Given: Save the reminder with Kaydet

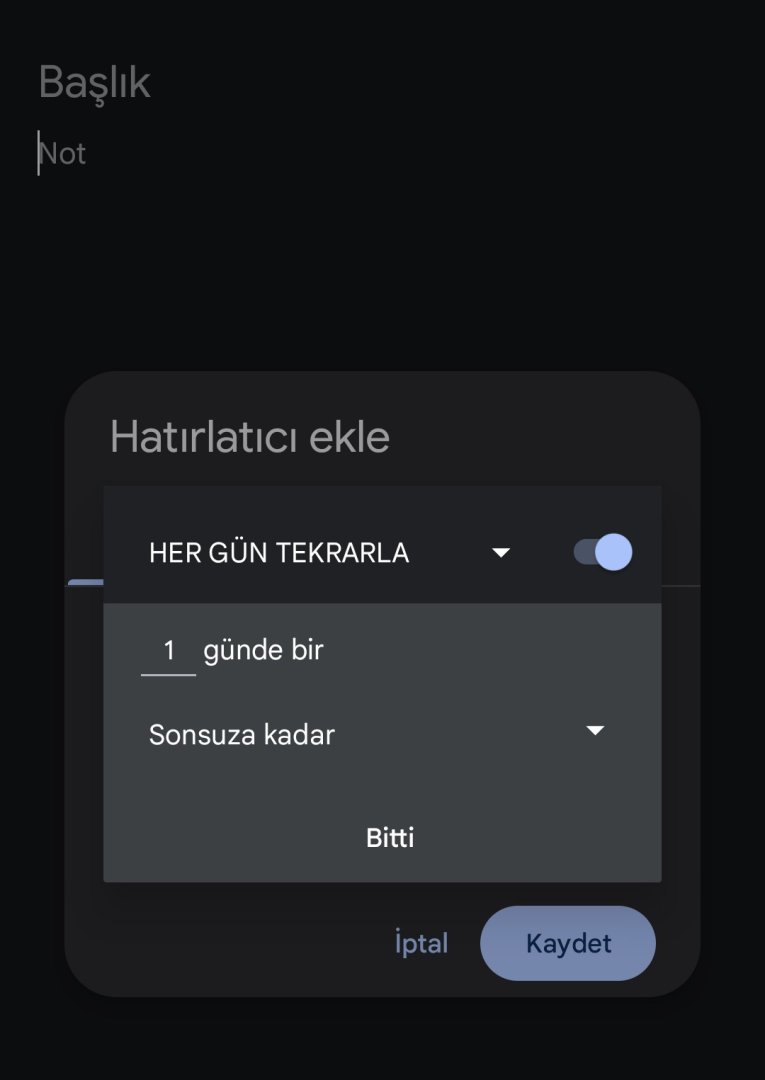Looking at the screenshot, I should point(568,943).
